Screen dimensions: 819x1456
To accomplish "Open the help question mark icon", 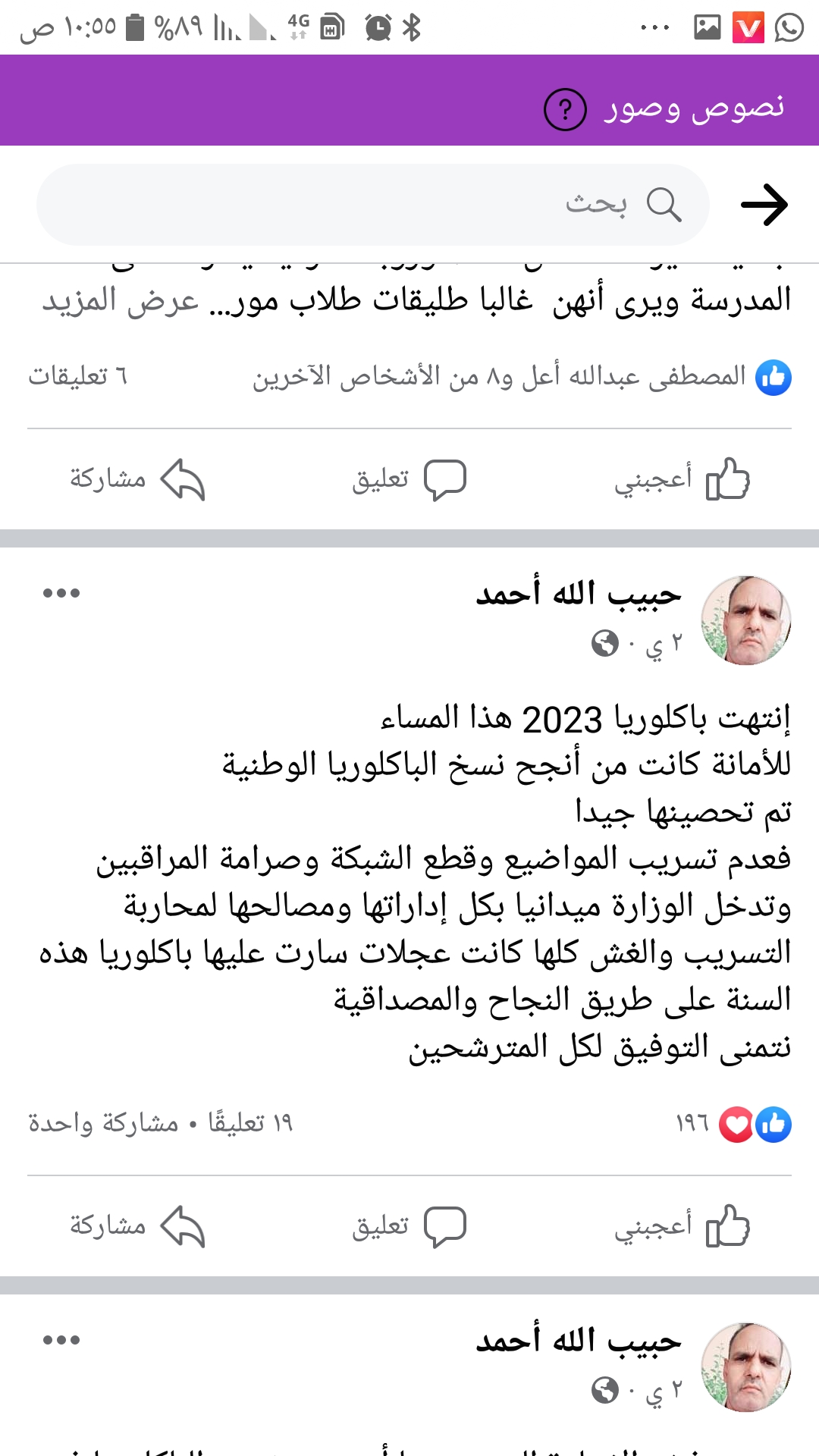I will 565,110.
